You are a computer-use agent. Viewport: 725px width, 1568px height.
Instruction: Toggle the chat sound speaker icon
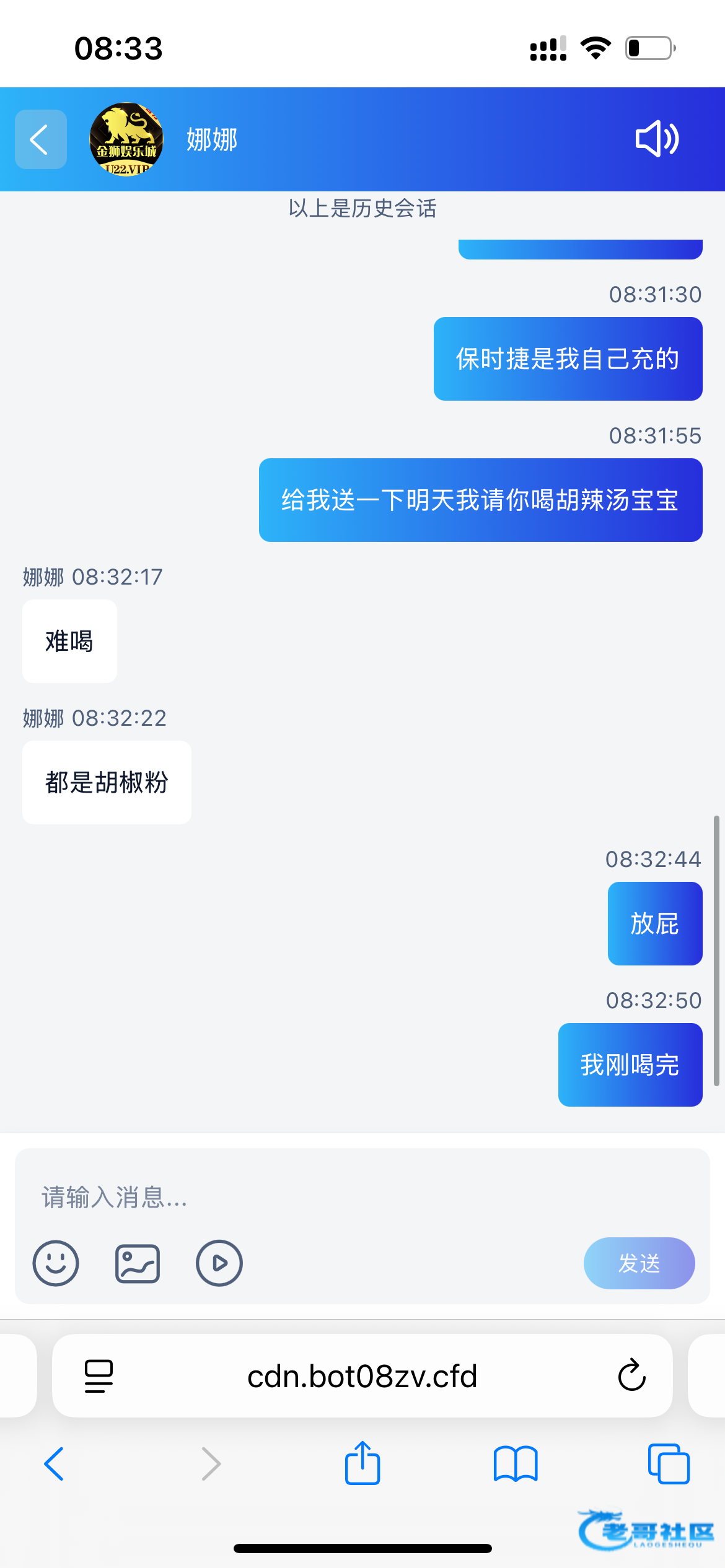click(x=657, y=139)
